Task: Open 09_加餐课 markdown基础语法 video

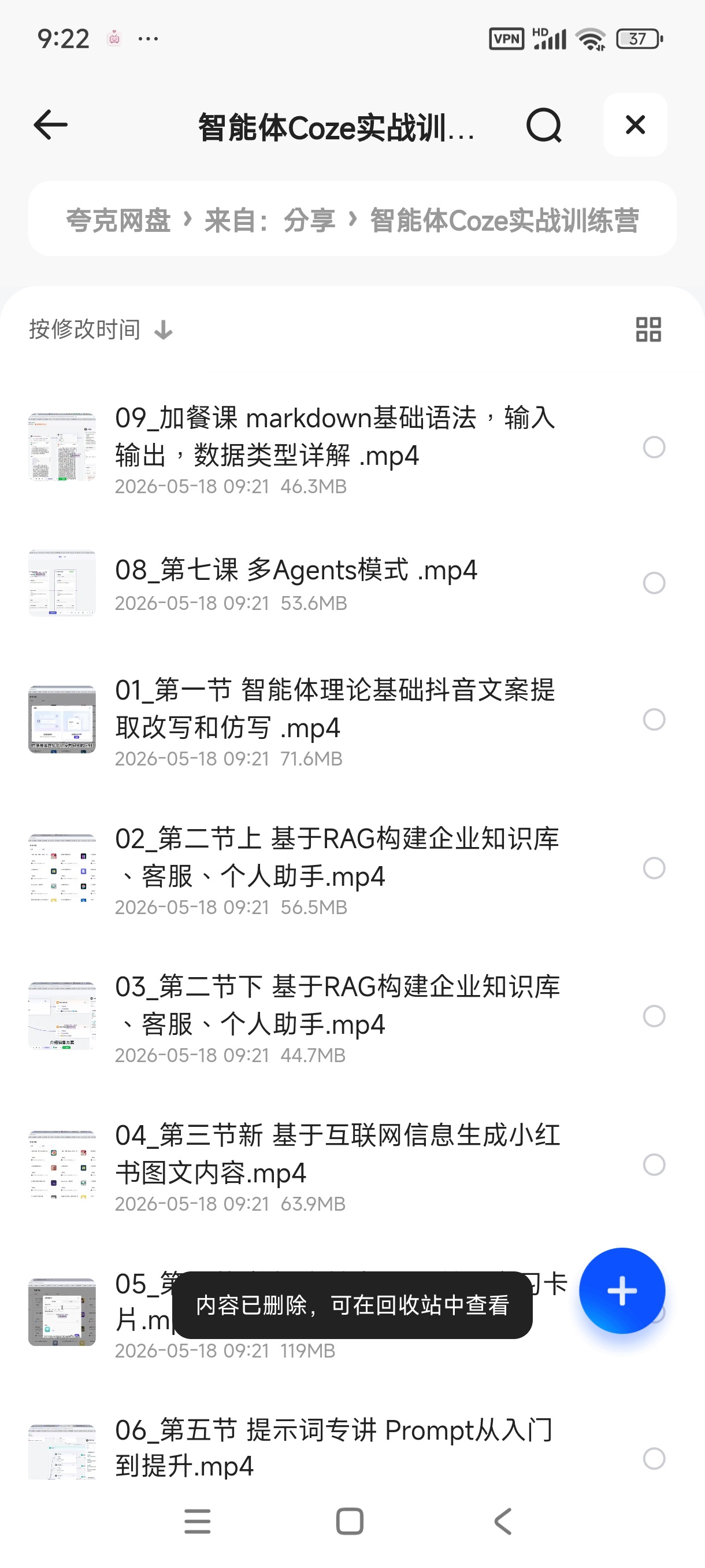Action: tap(335, 448)
